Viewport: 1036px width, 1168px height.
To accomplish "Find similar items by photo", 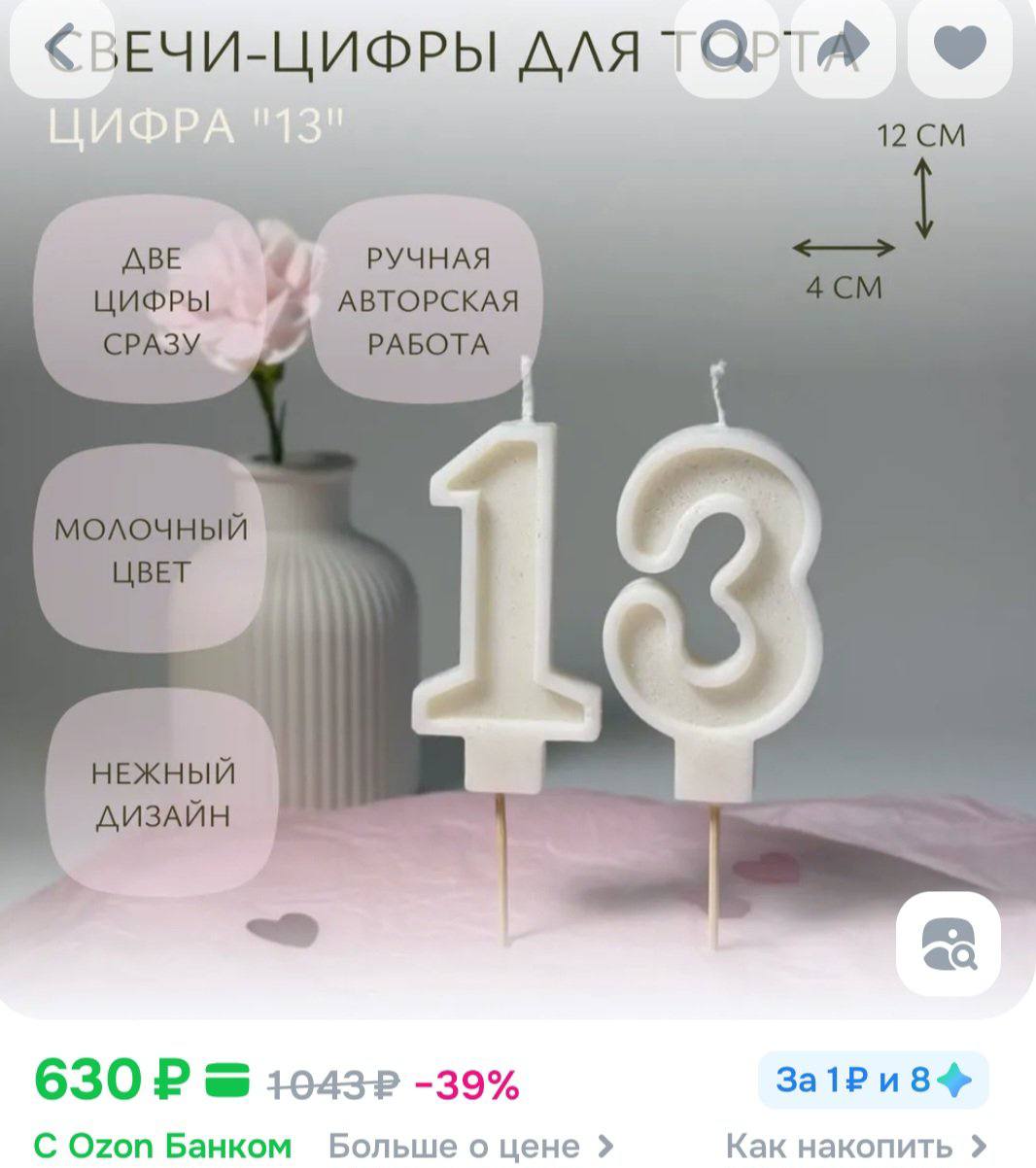I will coord(948,944).
